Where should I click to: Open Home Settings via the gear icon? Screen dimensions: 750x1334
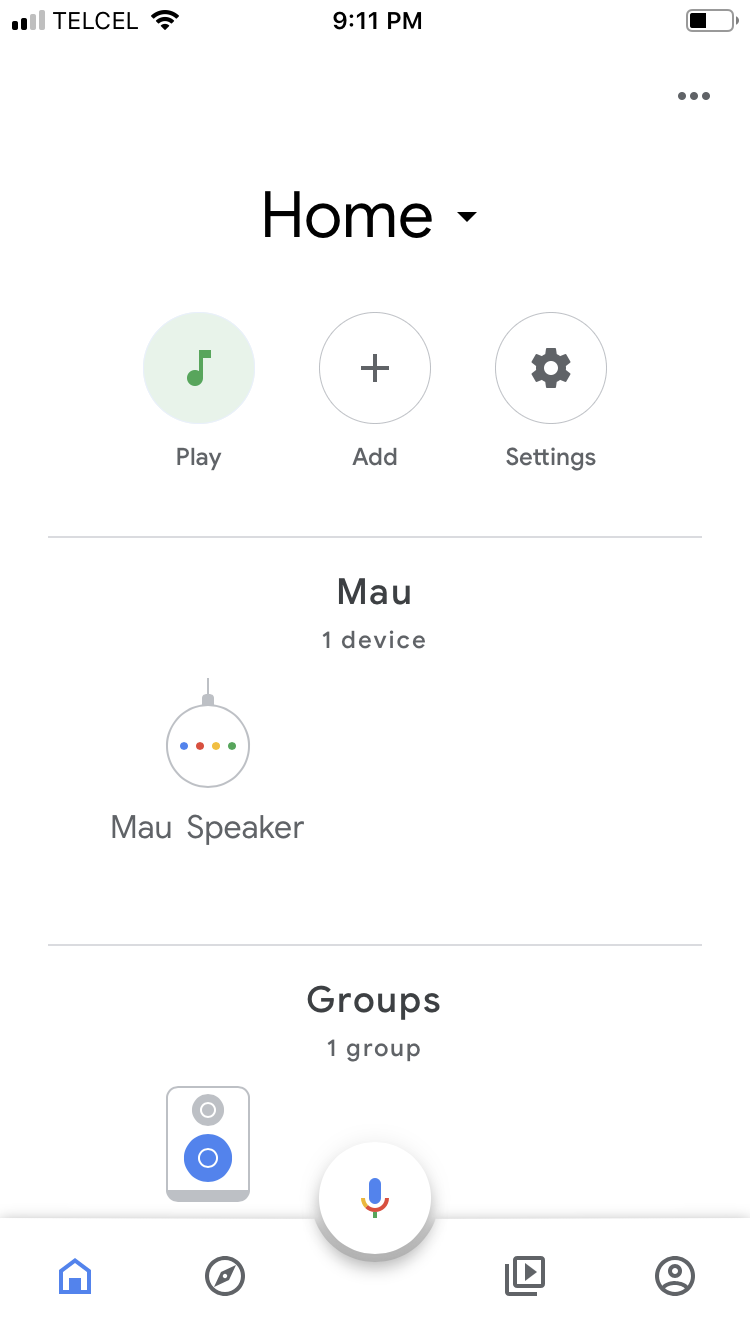pos(550,368)
